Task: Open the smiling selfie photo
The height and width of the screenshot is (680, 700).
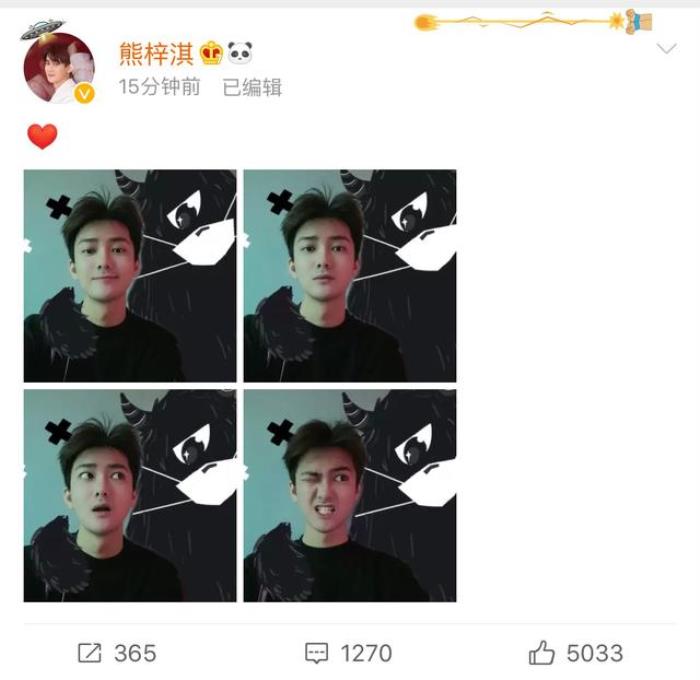Action: tap(130, 276)
